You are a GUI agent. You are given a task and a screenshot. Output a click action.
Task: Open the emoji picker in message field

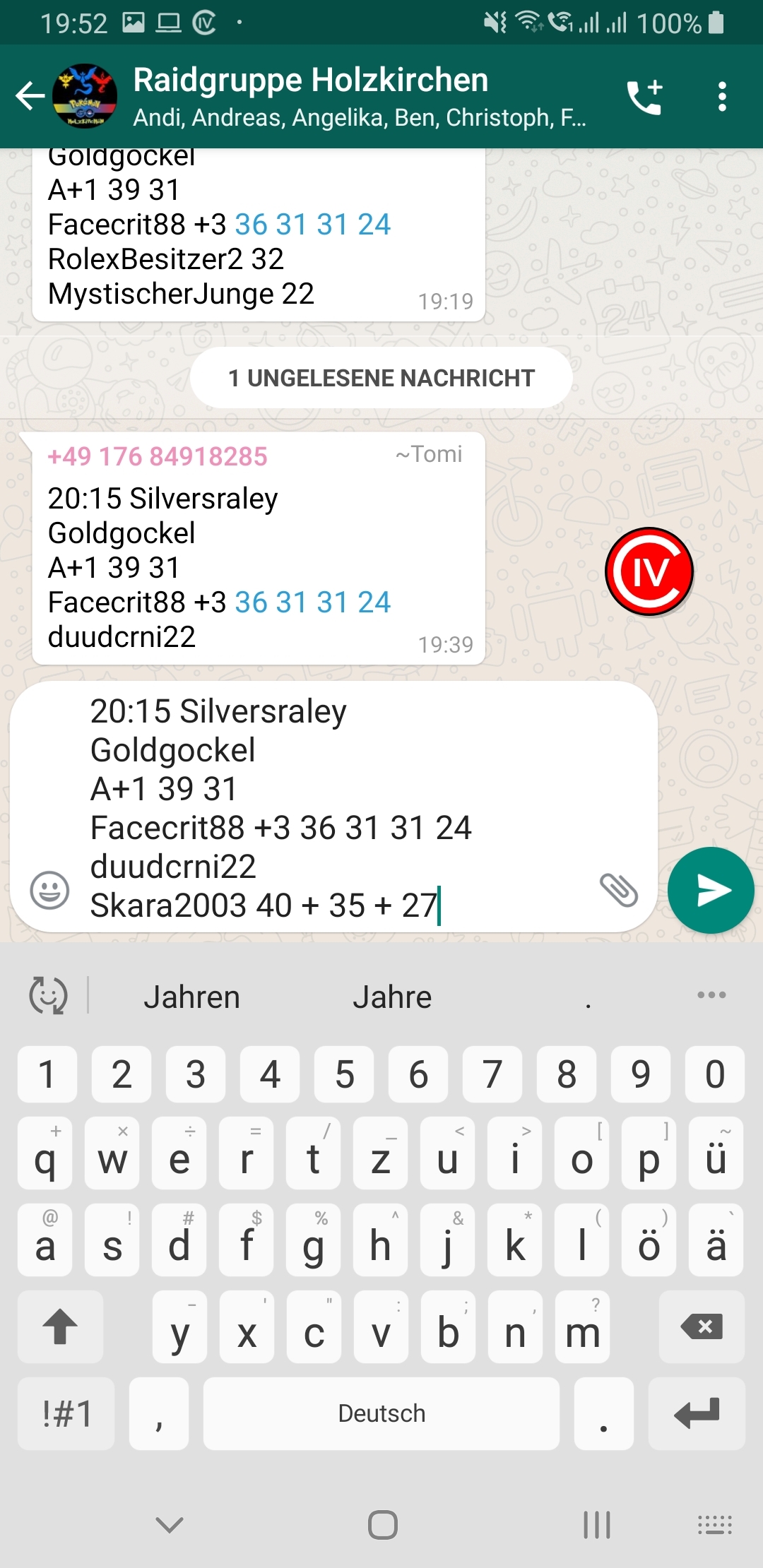(49, 890)
